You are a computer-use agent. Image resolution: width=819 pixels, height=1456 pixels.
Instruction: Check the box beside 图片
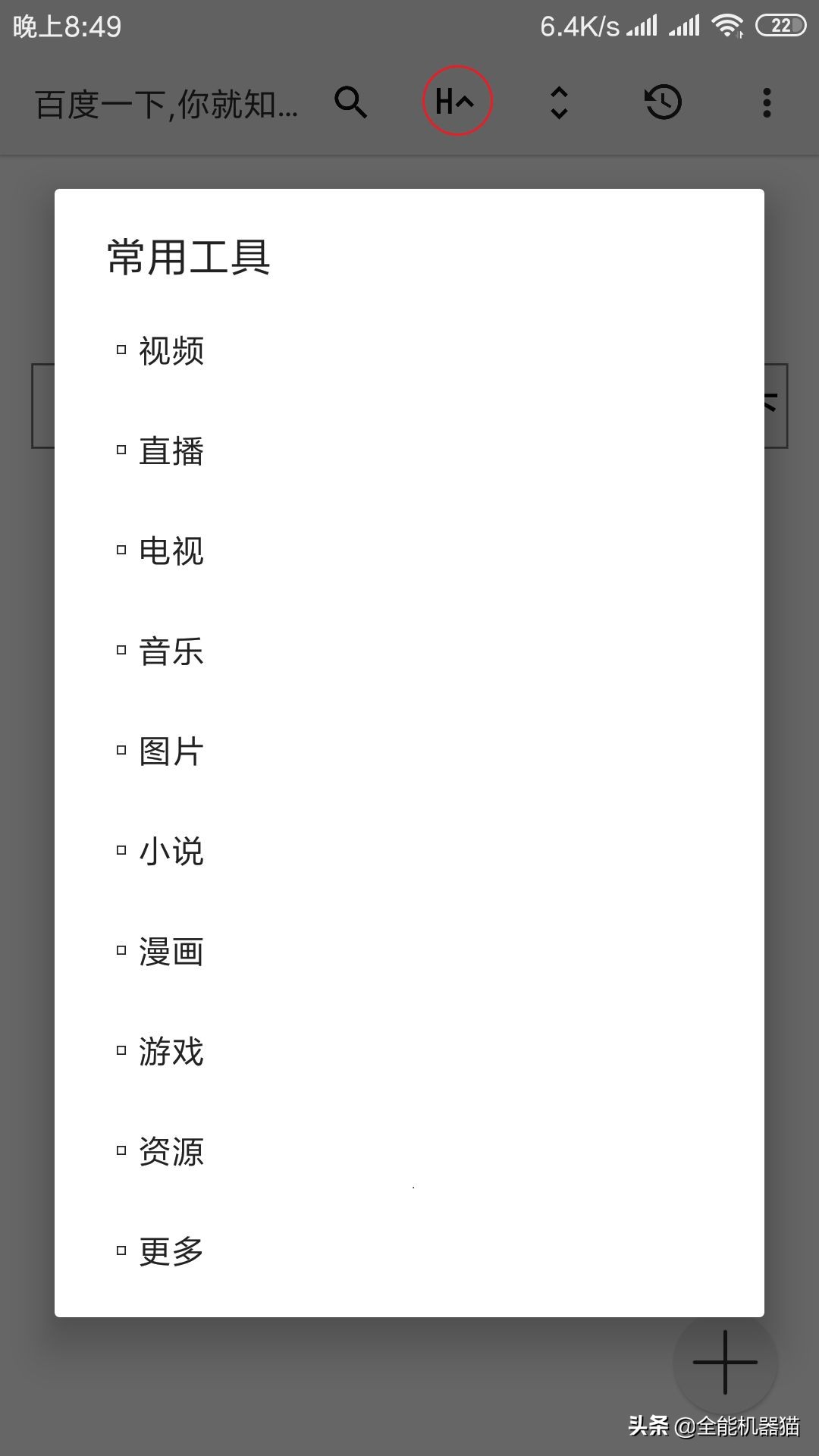(x=120, y=750)
